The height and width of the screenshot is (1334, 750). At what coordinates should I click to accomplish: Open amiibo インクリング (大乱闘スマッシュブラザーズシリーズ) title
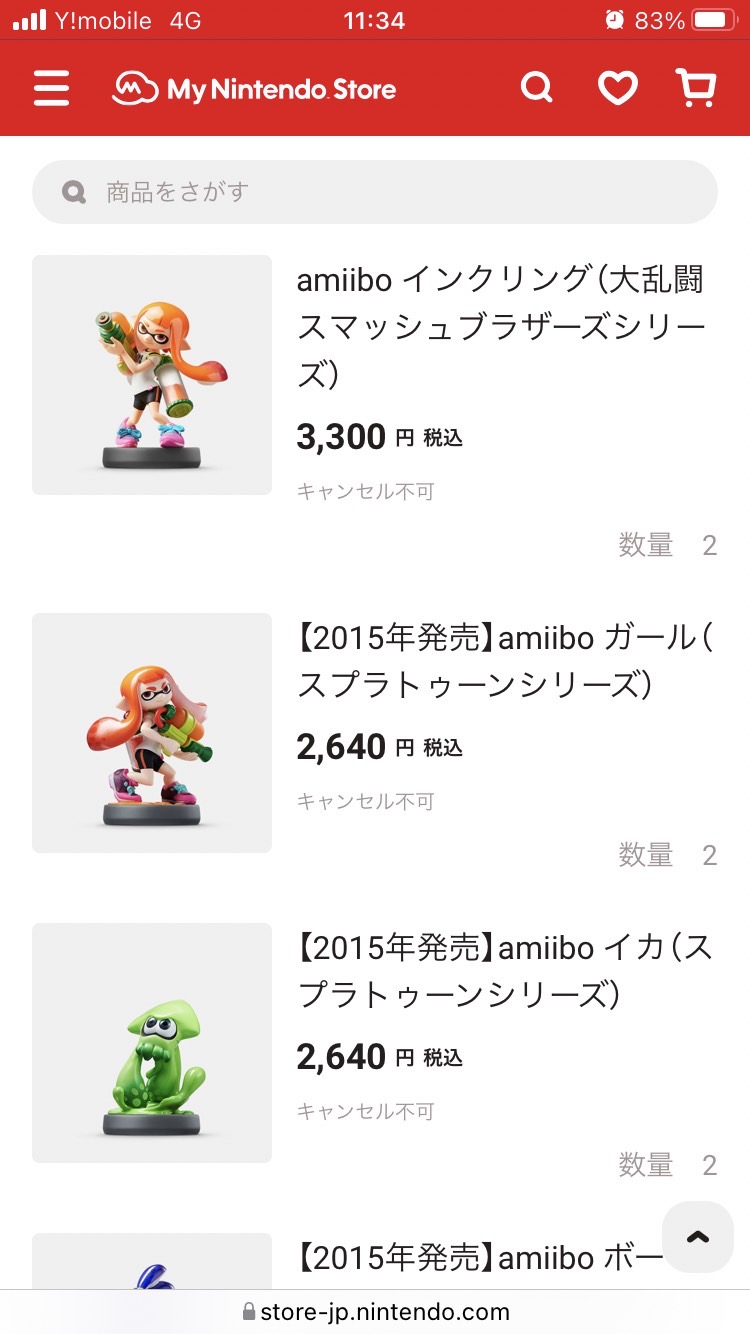[x=501, y=327]
